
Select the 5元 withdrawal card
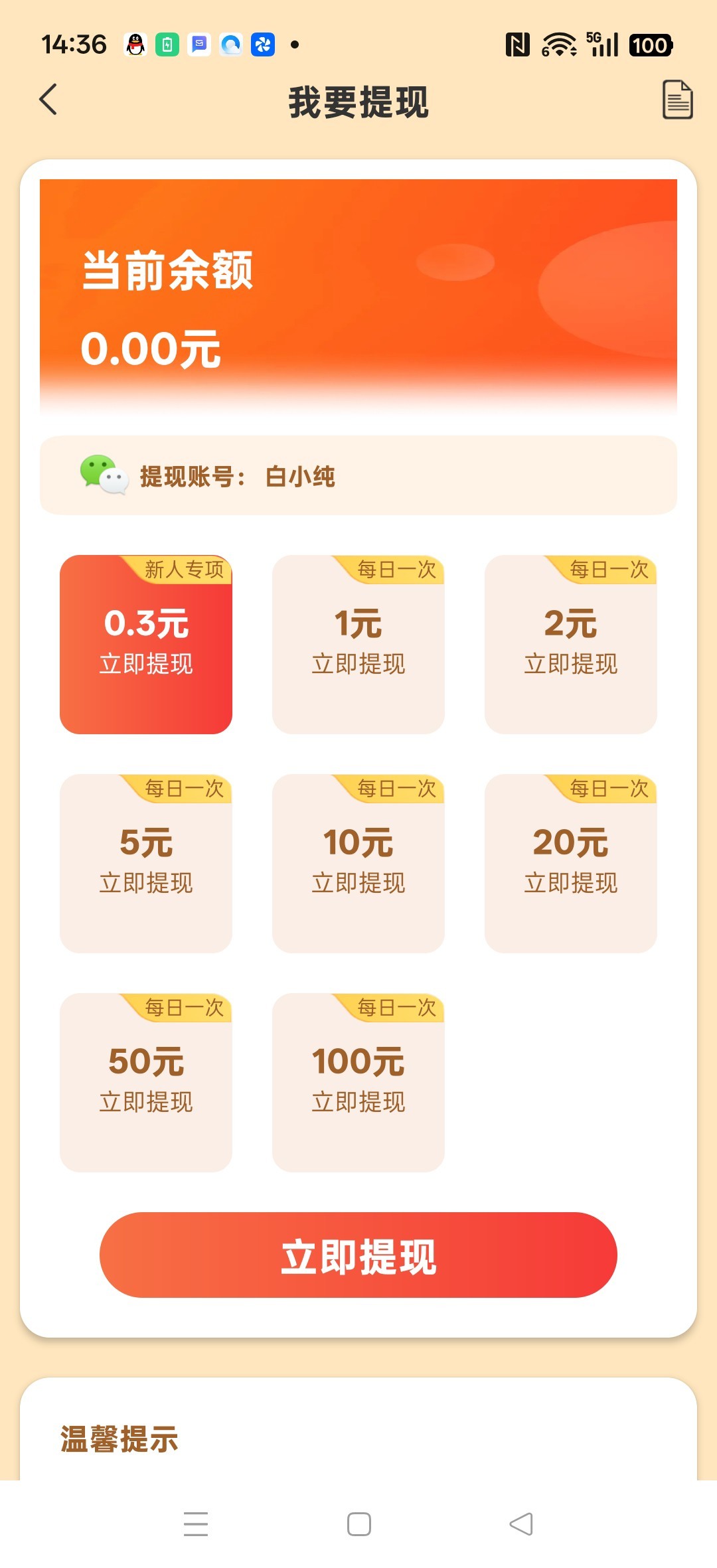click(x=146, y=863)
